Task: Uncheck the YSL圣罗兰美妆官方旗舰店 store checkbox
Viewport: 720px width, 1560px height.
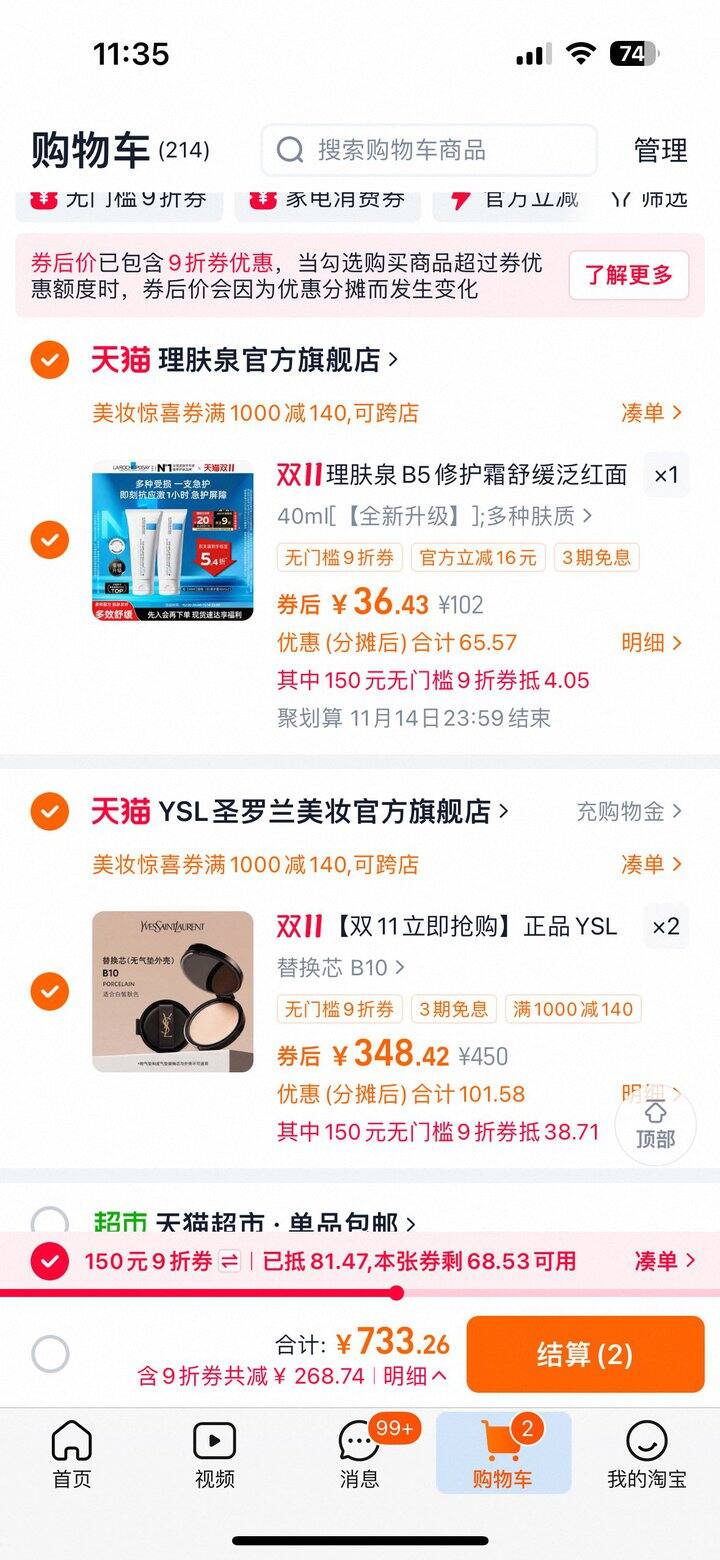Action: pos(49,811)
